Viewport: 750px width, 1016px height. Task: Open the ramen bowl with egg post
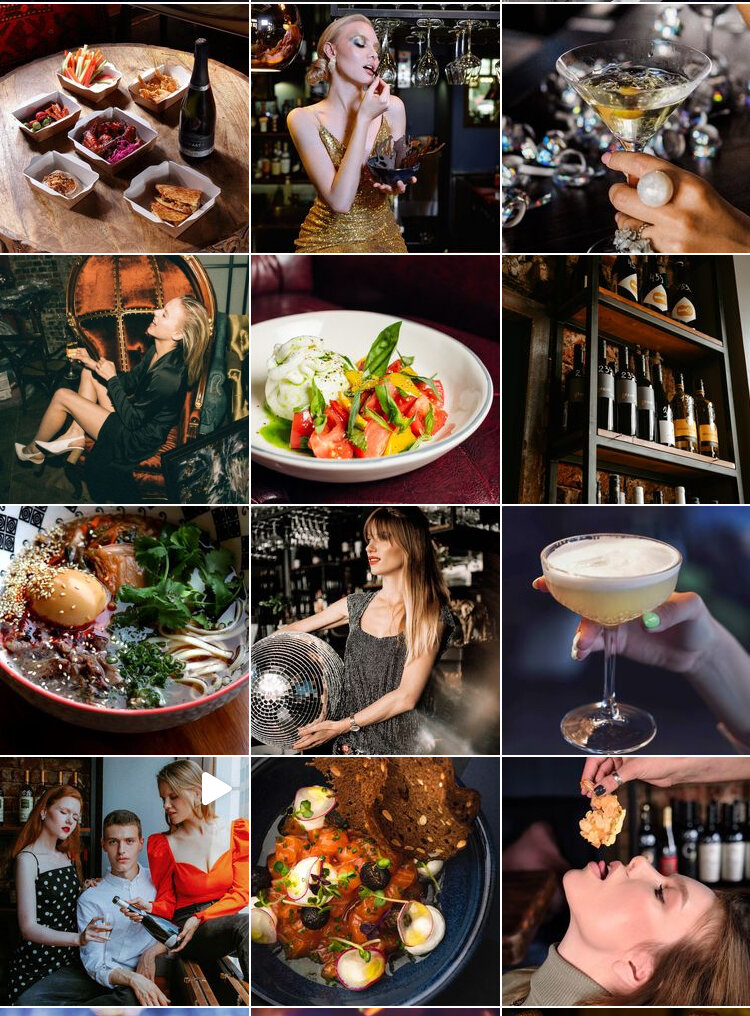pos(124,630)
